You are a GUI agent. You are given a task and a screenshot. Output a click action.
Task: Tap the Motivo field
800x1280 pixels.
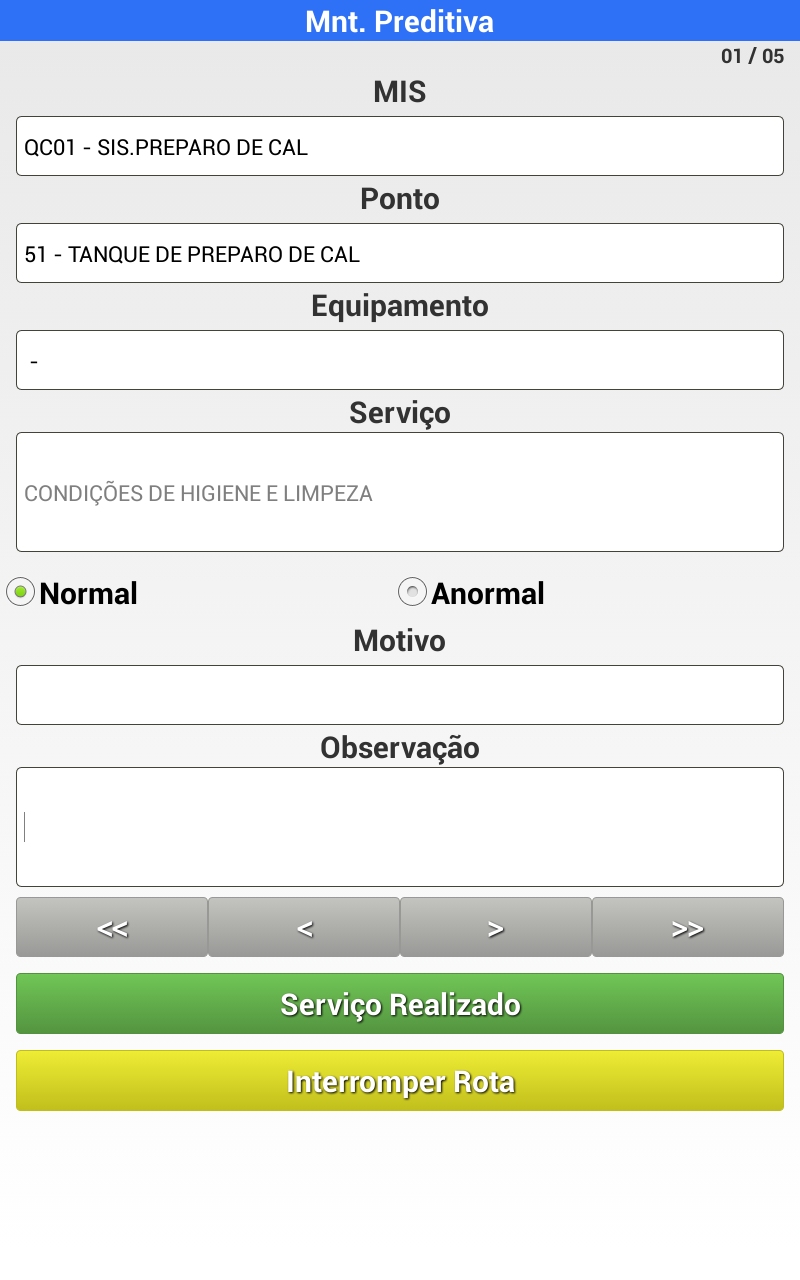point(400,695)
